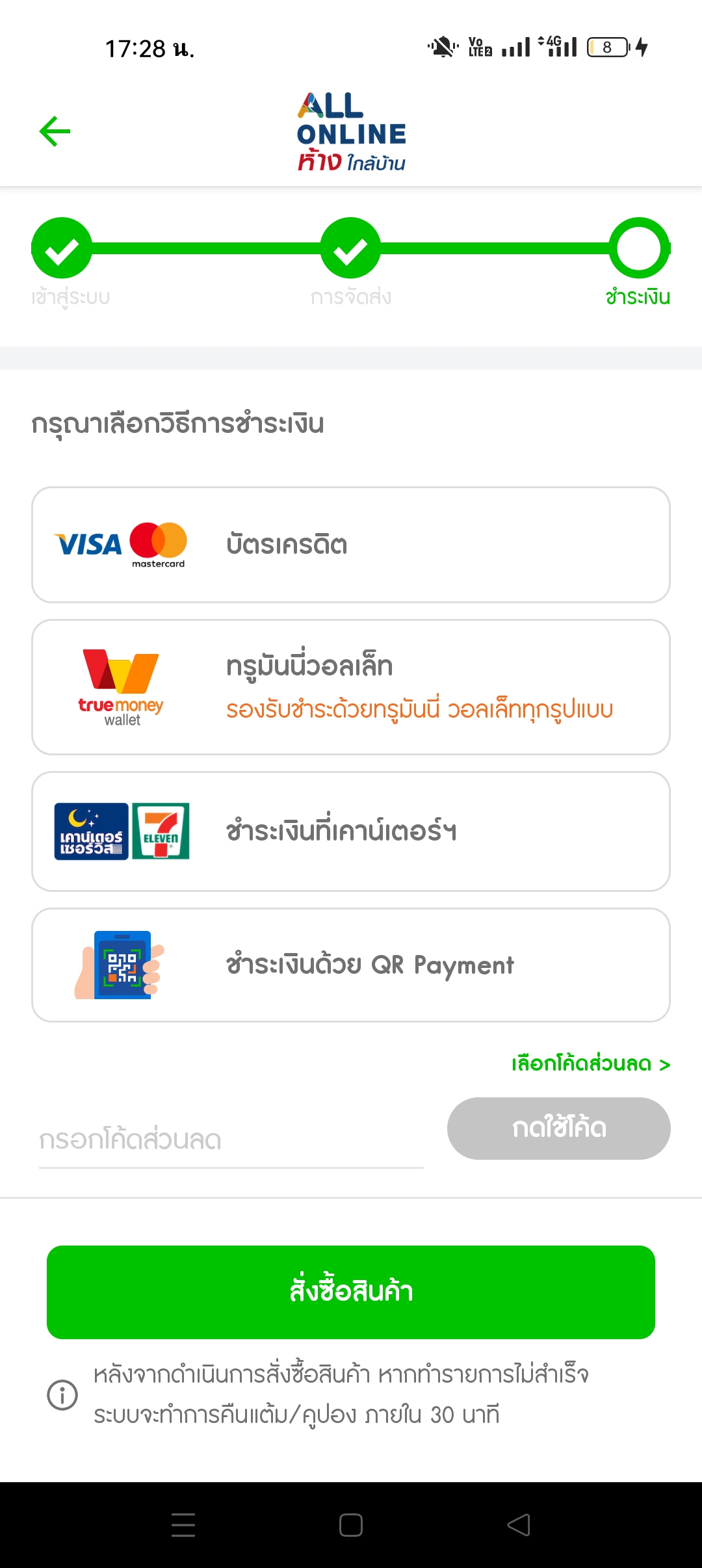Go to the system home screen
This screenshot has height=1568, width=702.
(x=351, y=1525)
